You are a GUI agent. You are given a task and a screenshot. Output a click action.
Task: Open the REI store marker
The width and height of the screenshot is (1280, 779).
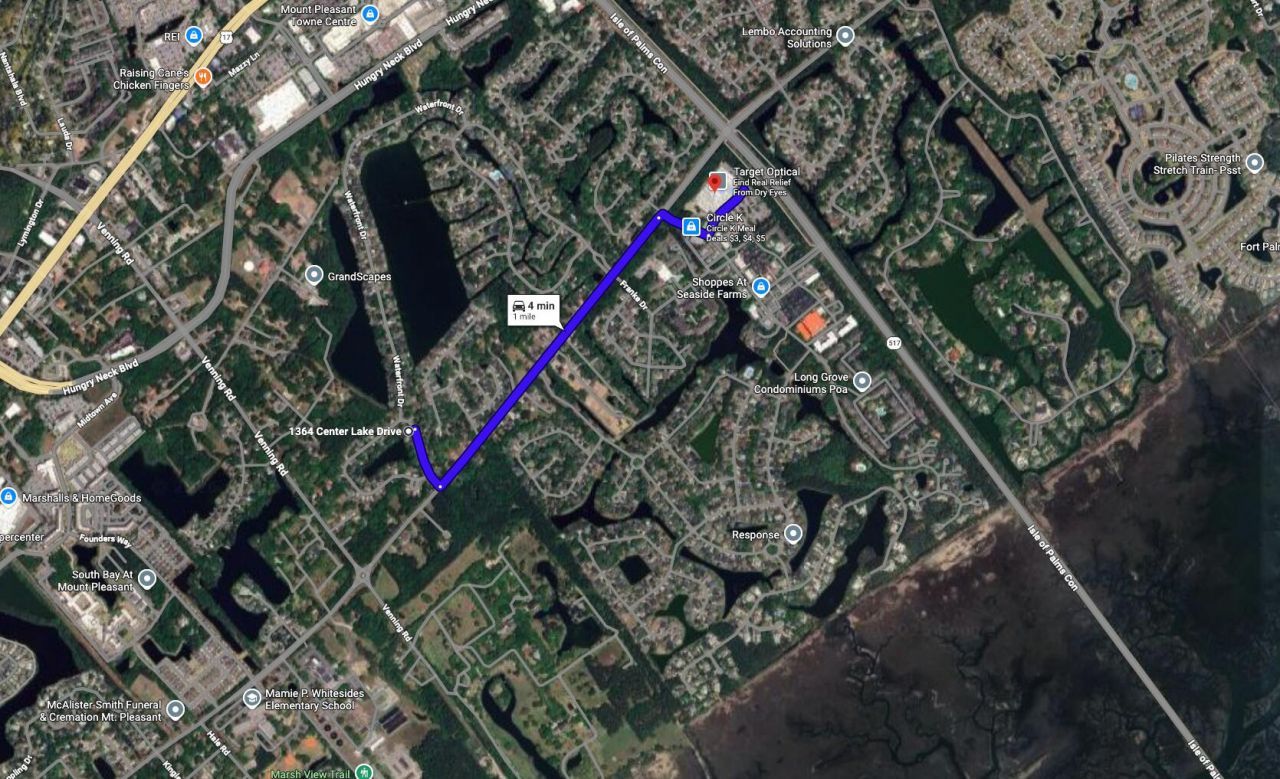(x=194, y=36)
